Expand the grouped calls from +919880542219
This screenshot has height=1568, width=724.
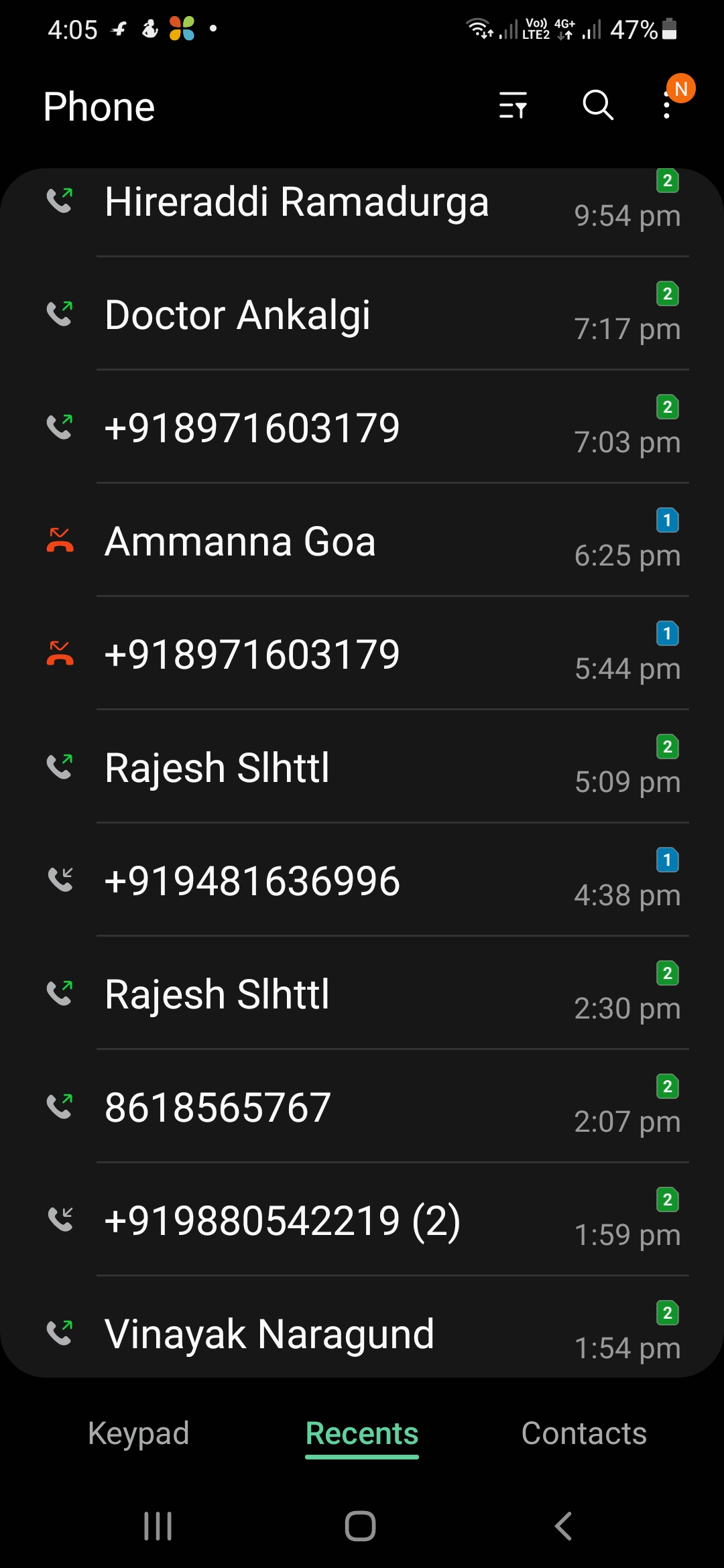282,1221
